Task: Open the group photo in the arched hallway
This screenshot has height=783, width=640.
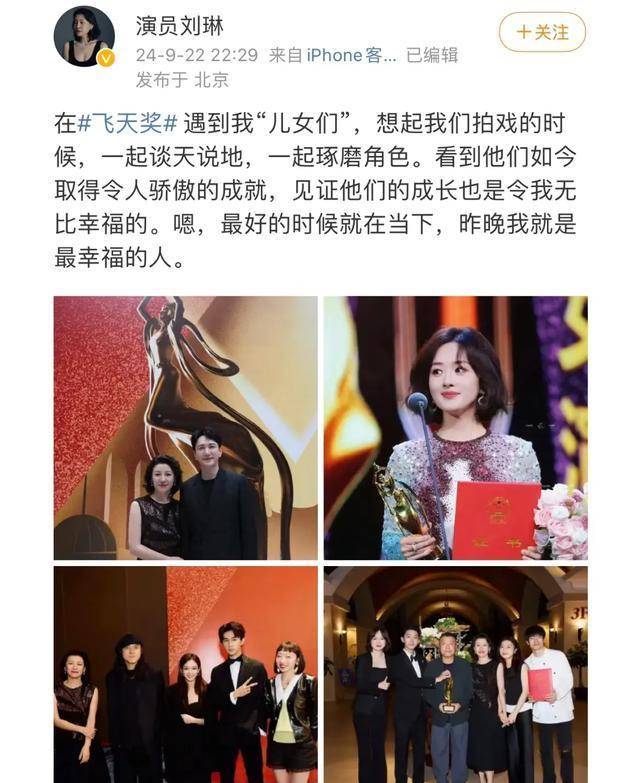Action: click(455, 675)
